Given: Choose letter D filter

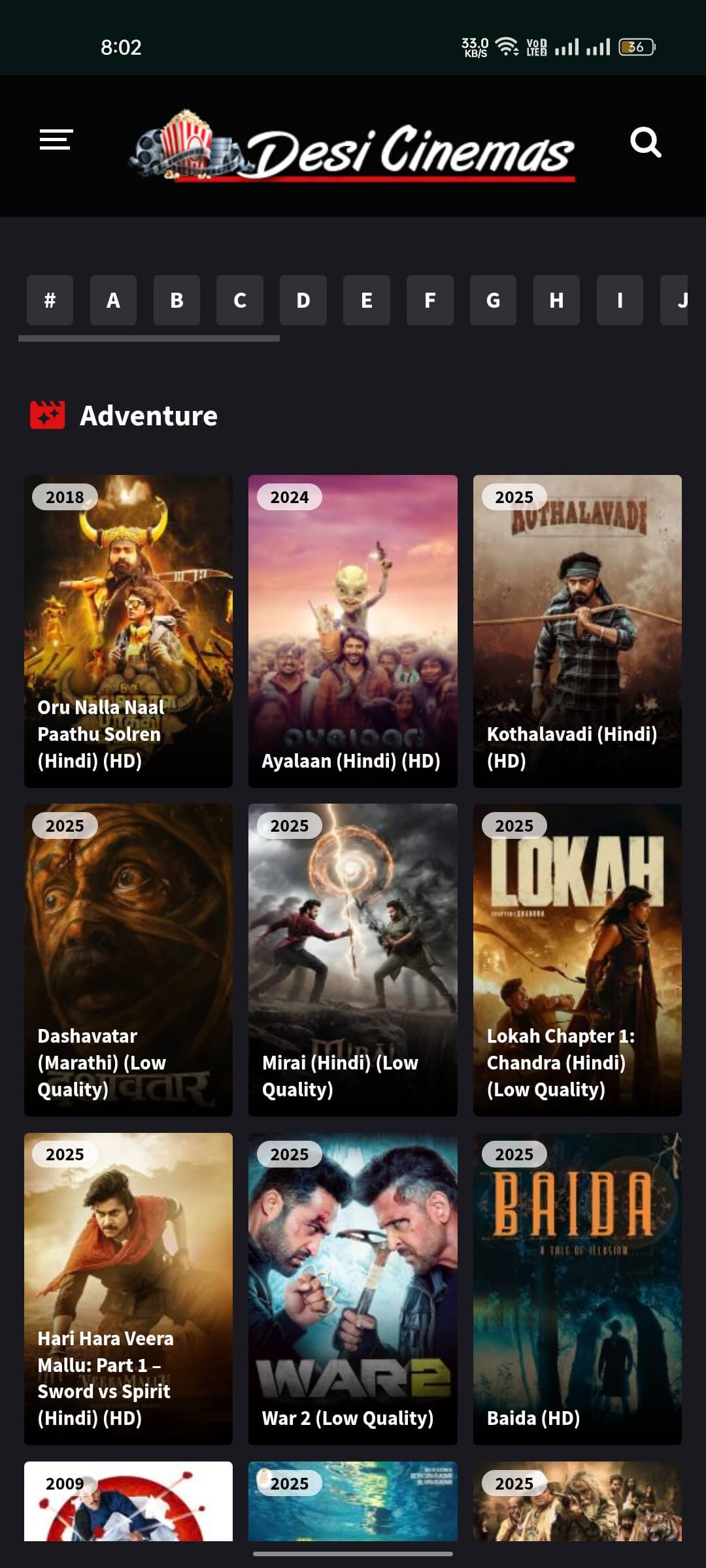Looking at the screenshot, I should [x=303, y=301].
